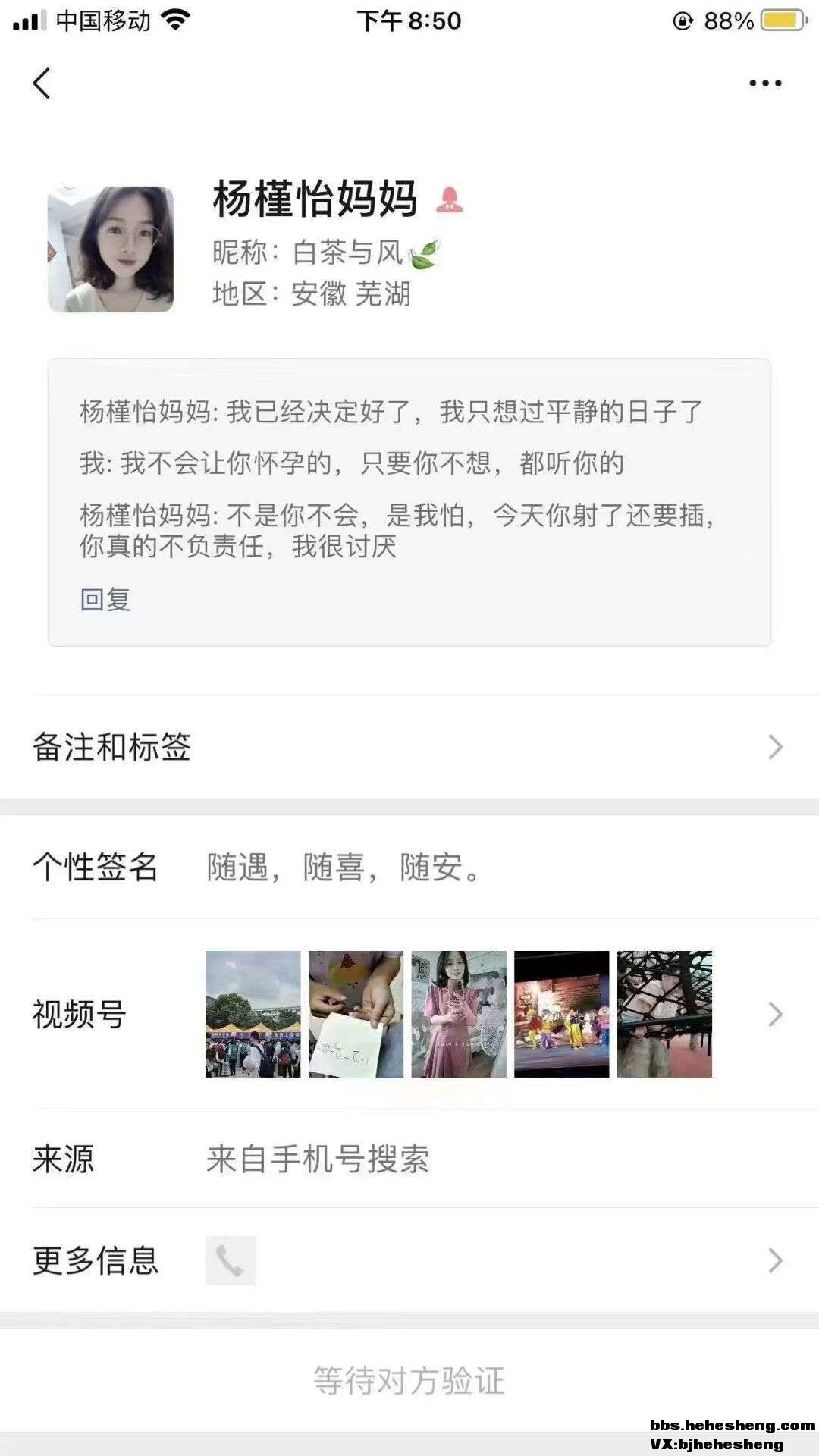Open the 备注和标签 row
The height and width of the screenshot is (1456, 819).
pyautogui.click(x=409, y=747)
